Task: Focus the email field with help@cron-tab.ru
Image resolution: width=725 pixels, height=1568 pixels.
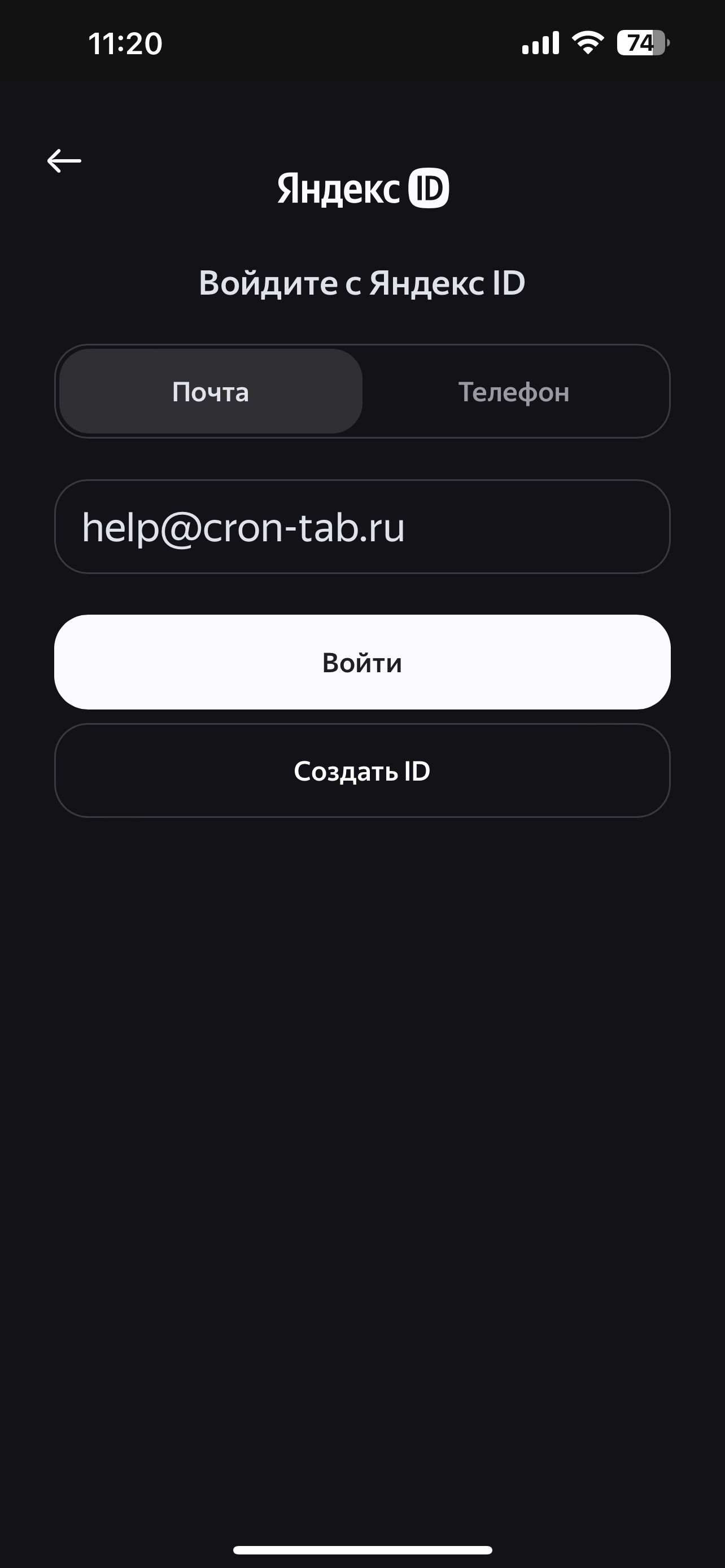Action: (x=362, y=527)
